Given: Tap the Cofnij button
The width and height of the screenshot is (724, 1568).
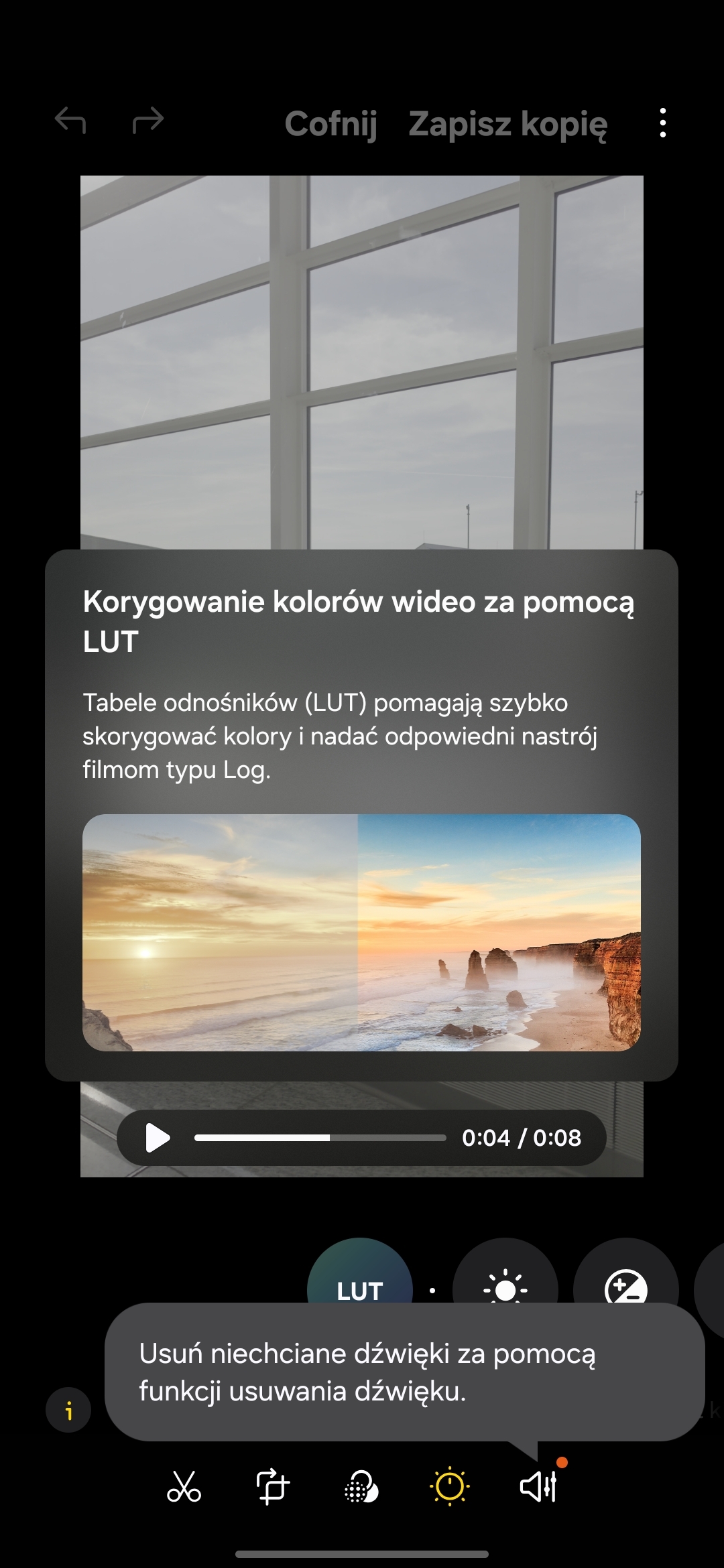Looking at the screenshot, I should point(330,124).
